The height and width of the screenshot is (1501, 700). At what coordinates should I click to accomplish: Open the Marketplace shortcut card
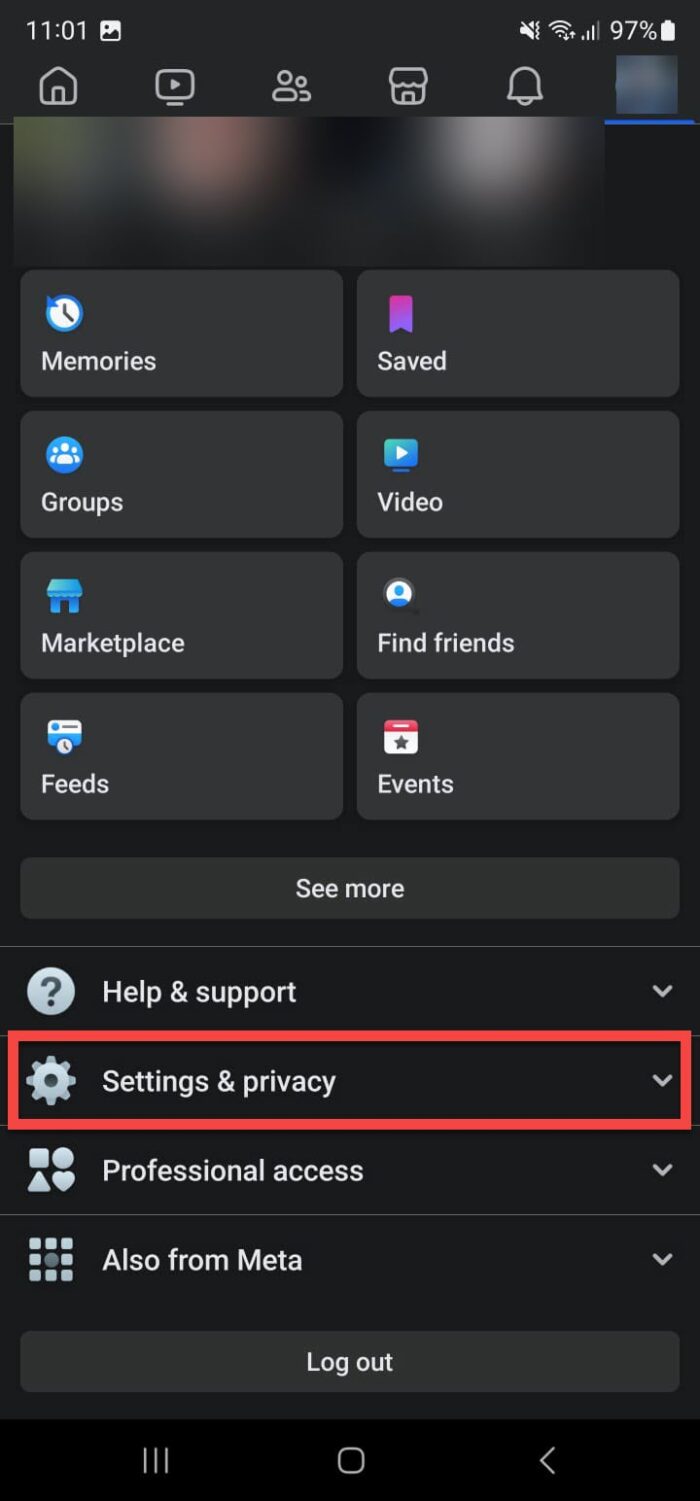(x=181, y=615)
